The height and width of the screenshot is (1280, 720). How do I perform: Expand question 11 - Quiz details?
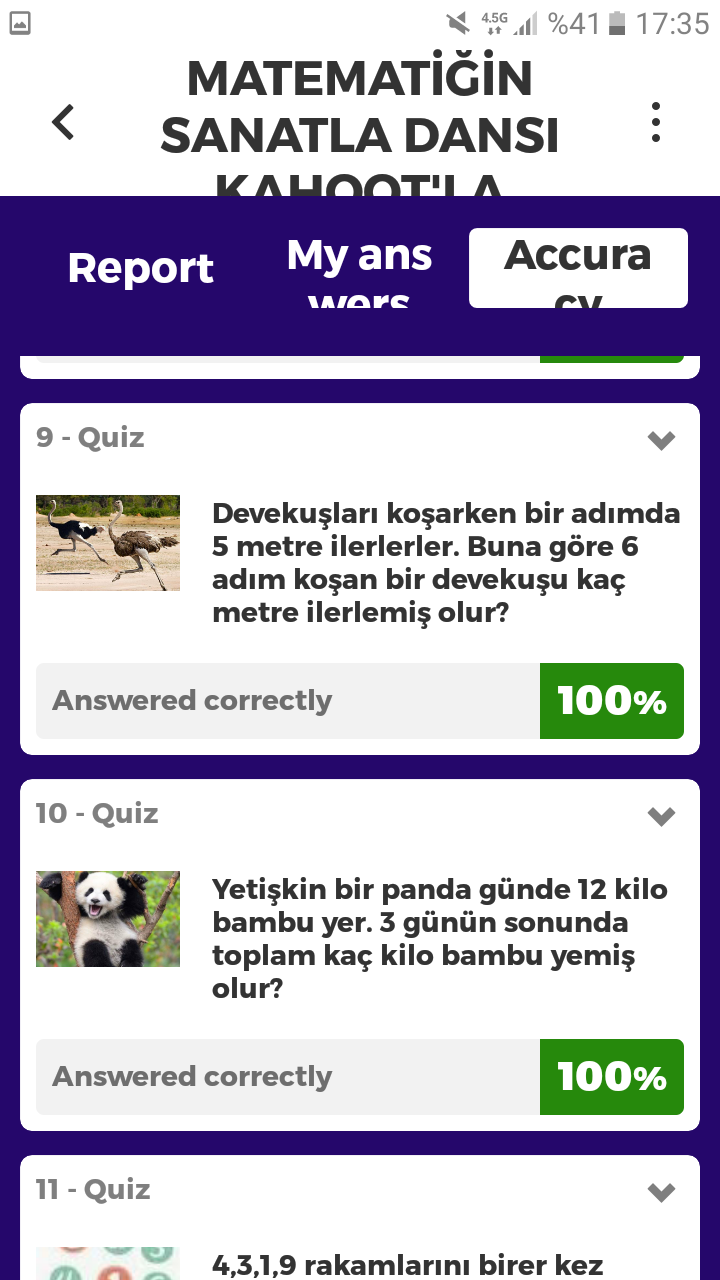click(x=660, y=1192)
